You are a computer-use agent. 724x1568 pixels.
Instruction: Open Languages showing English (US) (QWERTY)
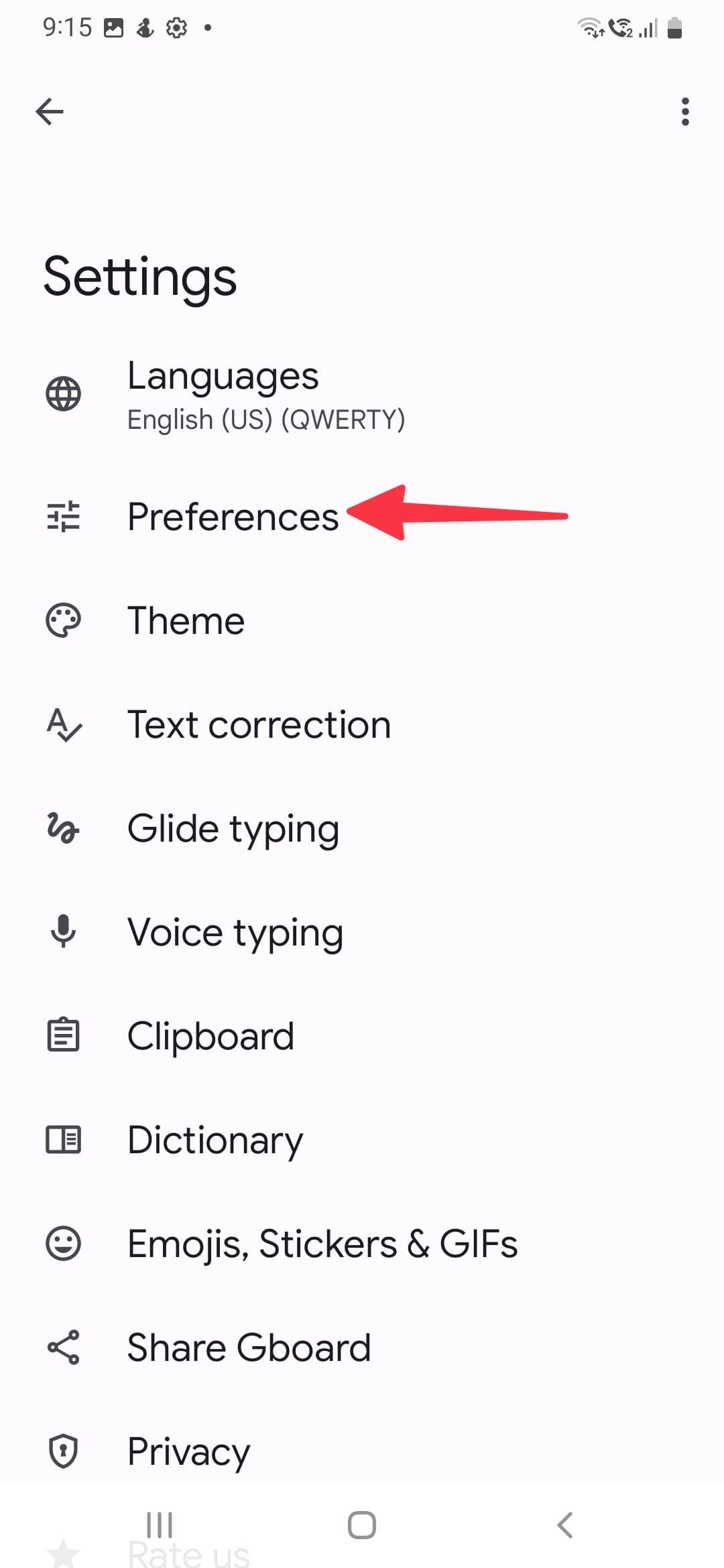(x=266, y=395)
